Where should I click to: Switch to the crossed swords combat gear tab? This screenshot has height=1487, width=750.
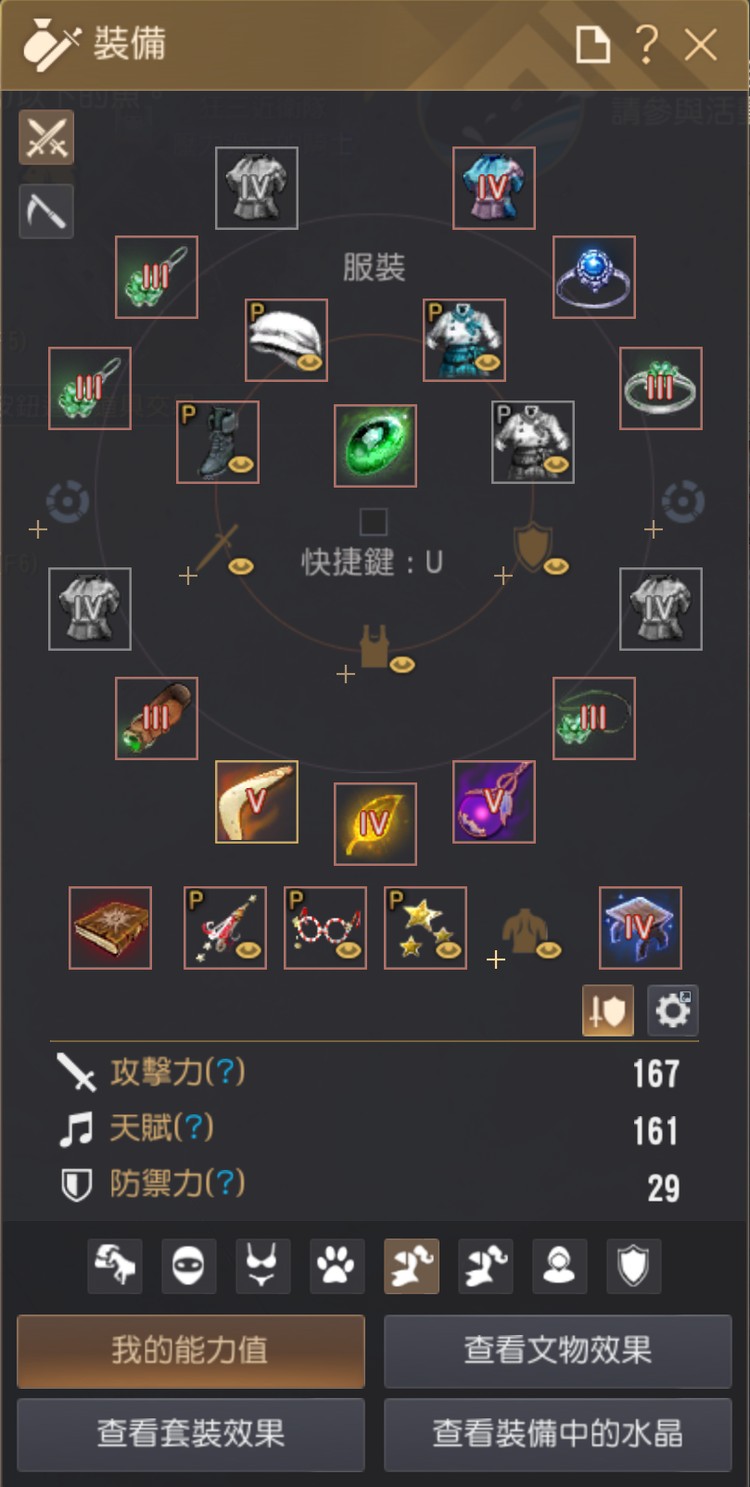click(x=46, y=137)
